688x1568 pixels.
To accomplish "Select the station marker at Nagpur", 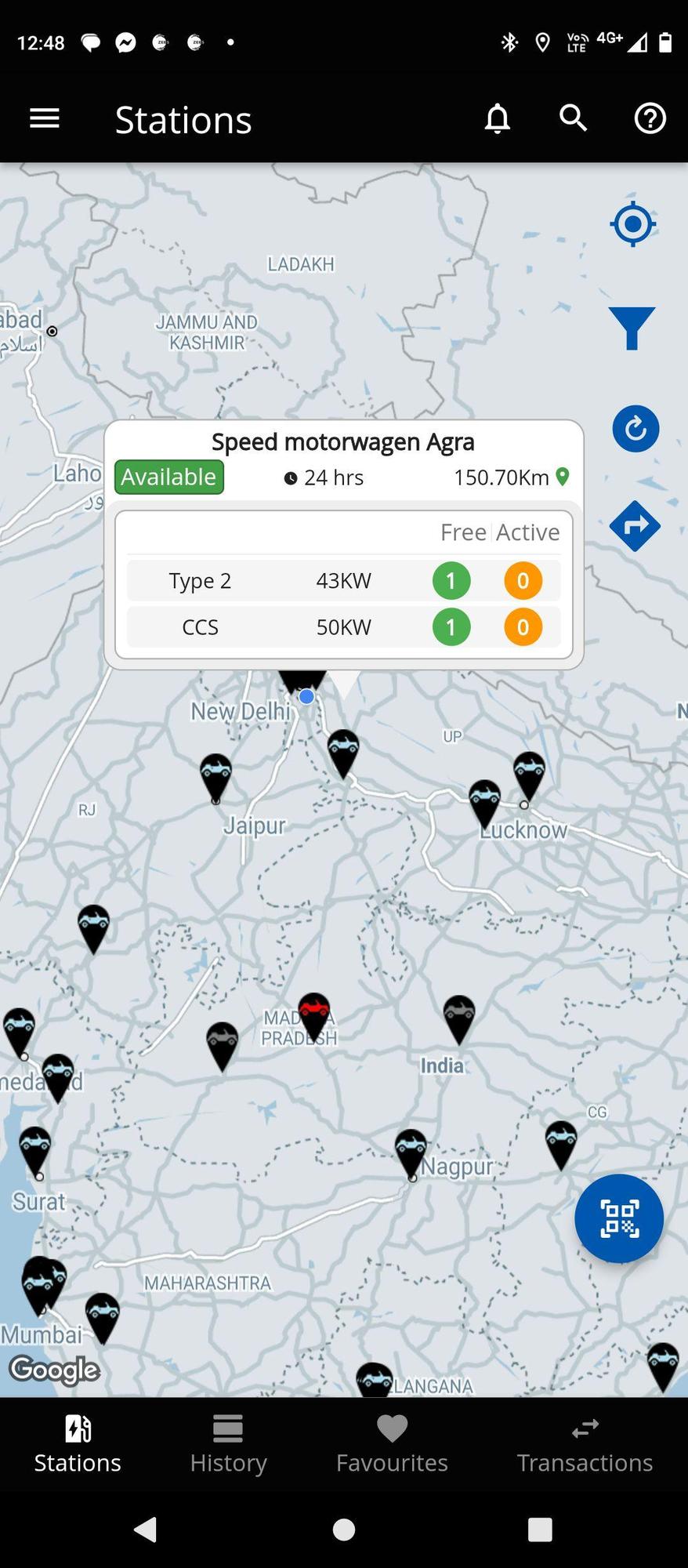I will [411, 1151].
